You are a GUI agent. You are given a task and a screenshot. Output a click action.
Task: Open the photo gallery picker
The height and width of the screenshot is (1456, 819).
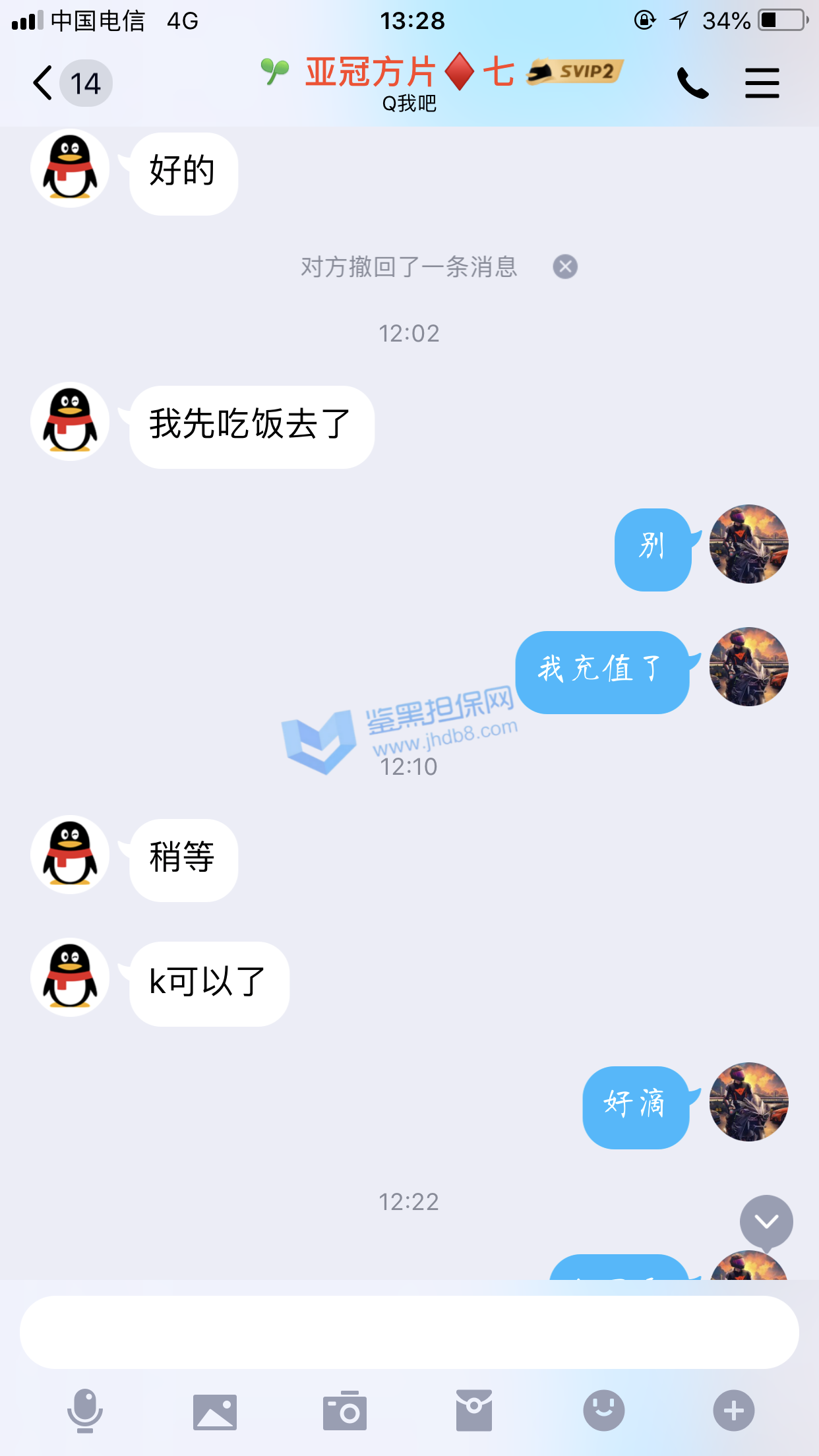pyautogui.click(x=215, y=1411)
